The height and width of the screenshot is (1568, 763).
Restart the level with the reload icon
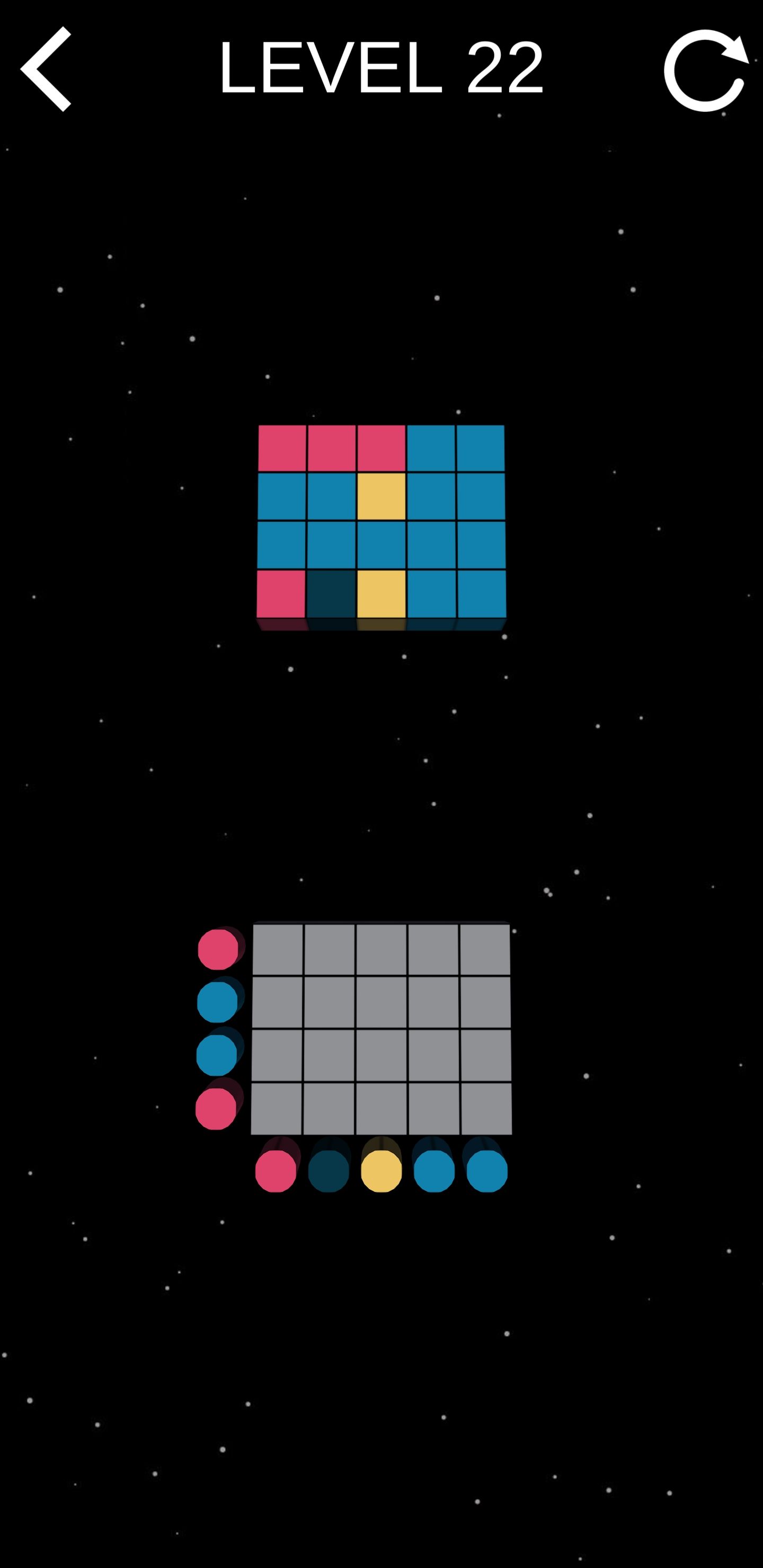coord(705,70)
